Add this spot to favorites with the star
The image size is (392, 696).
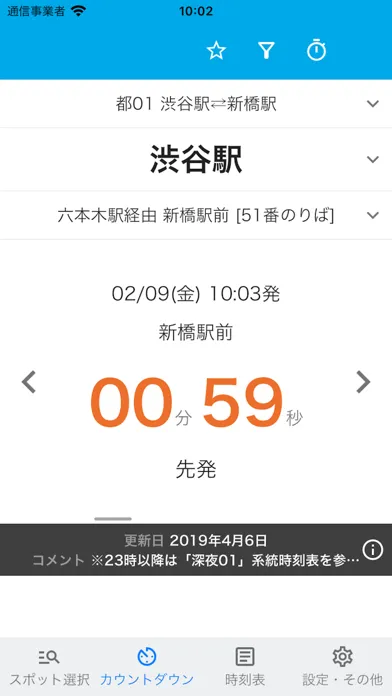(216, 51)
